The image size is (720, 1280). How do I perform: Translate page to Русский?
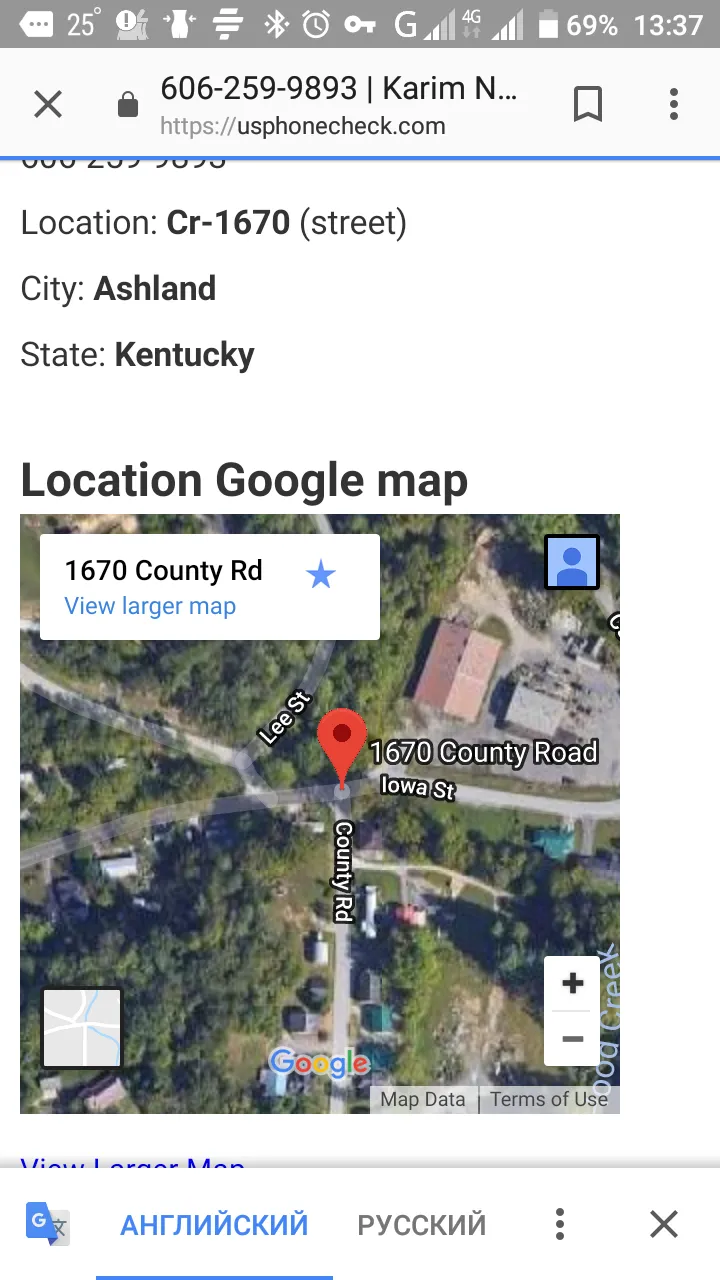422,1224
